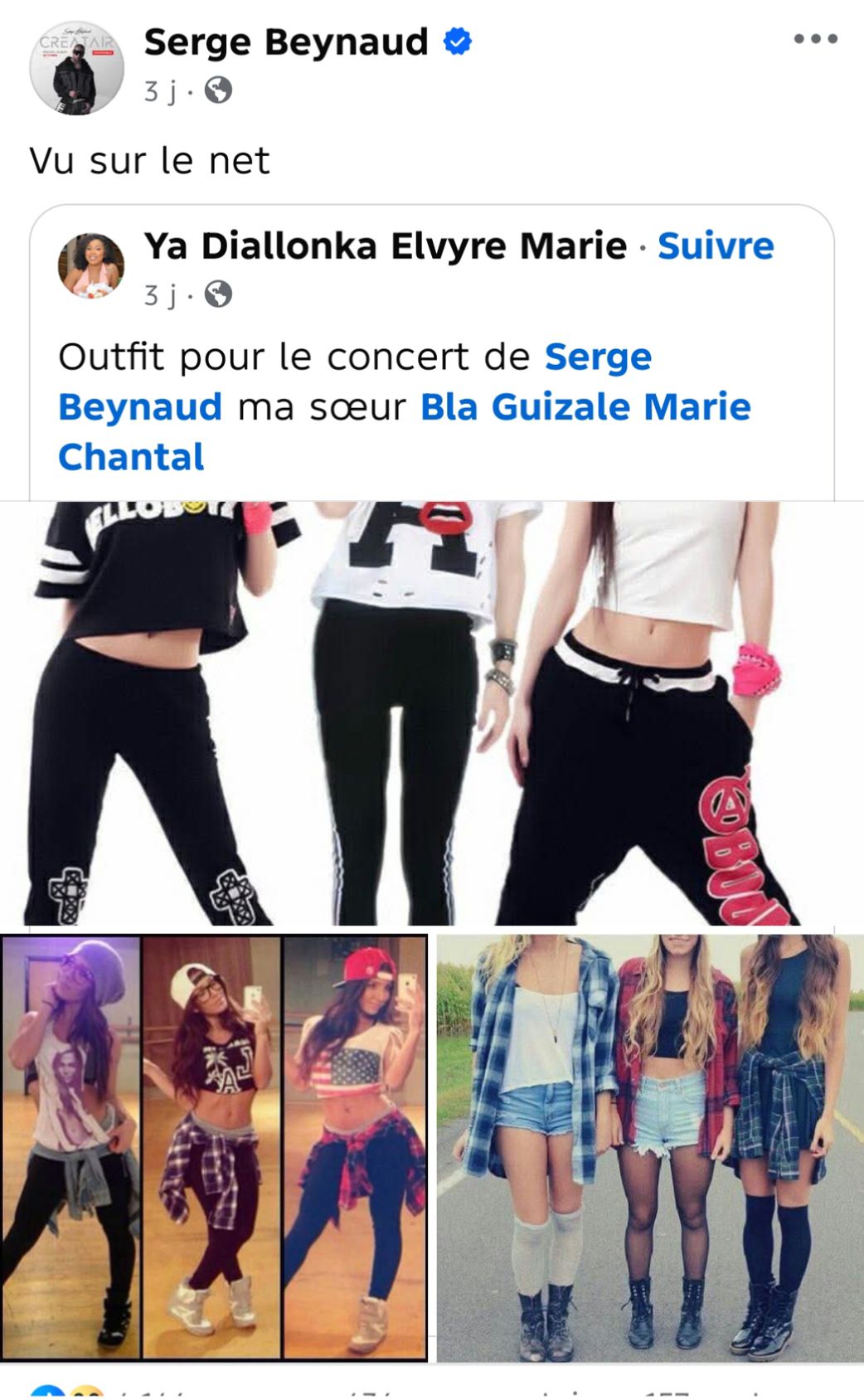Viewport: 864px width, 1400px height.
Task: Open the three dance selfies photo
Action: [x=214, y=1149]
